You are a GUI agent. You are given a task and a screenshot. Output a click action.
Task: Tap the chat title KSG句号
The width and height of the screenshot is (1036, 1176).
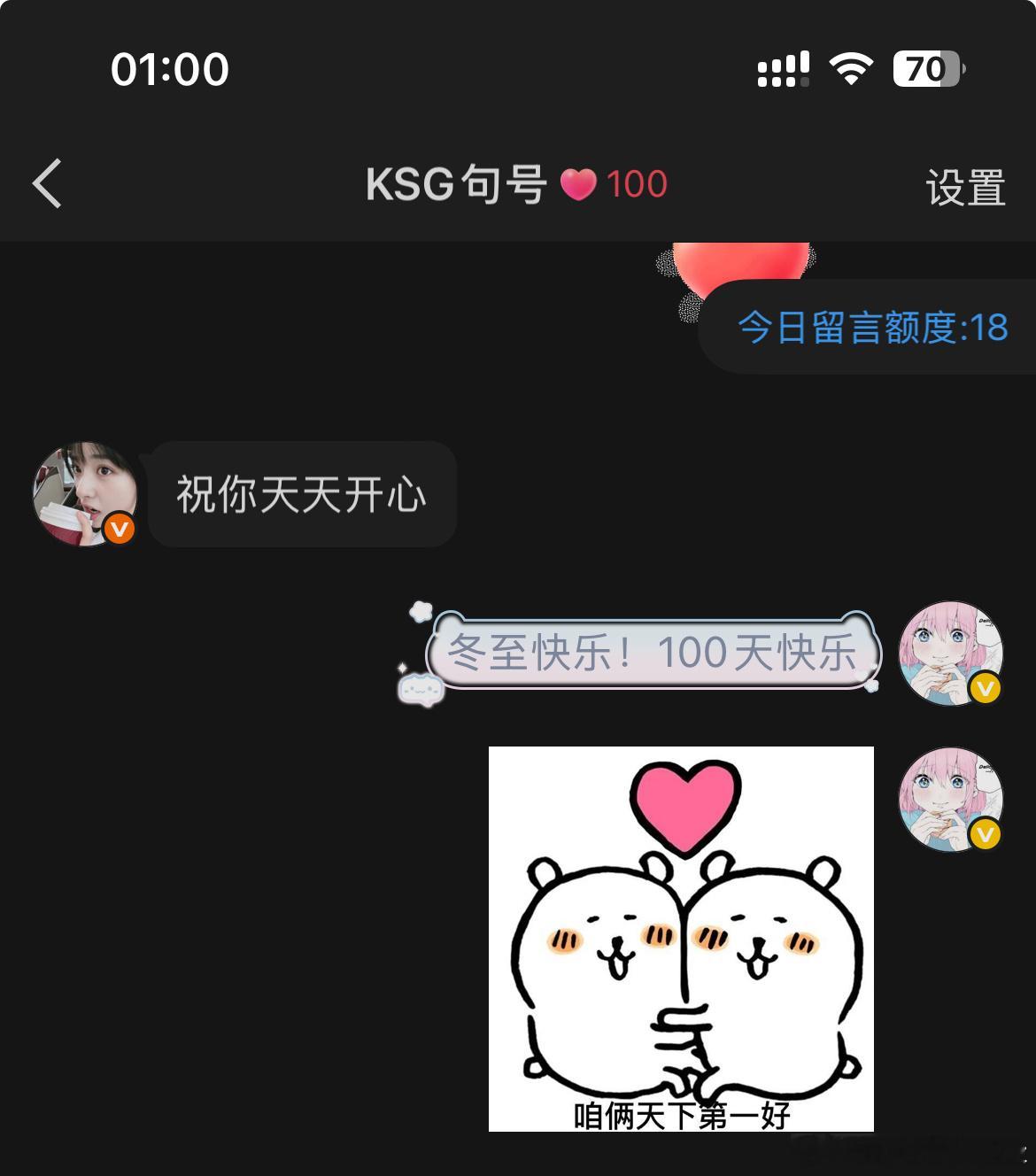(456, 182)
